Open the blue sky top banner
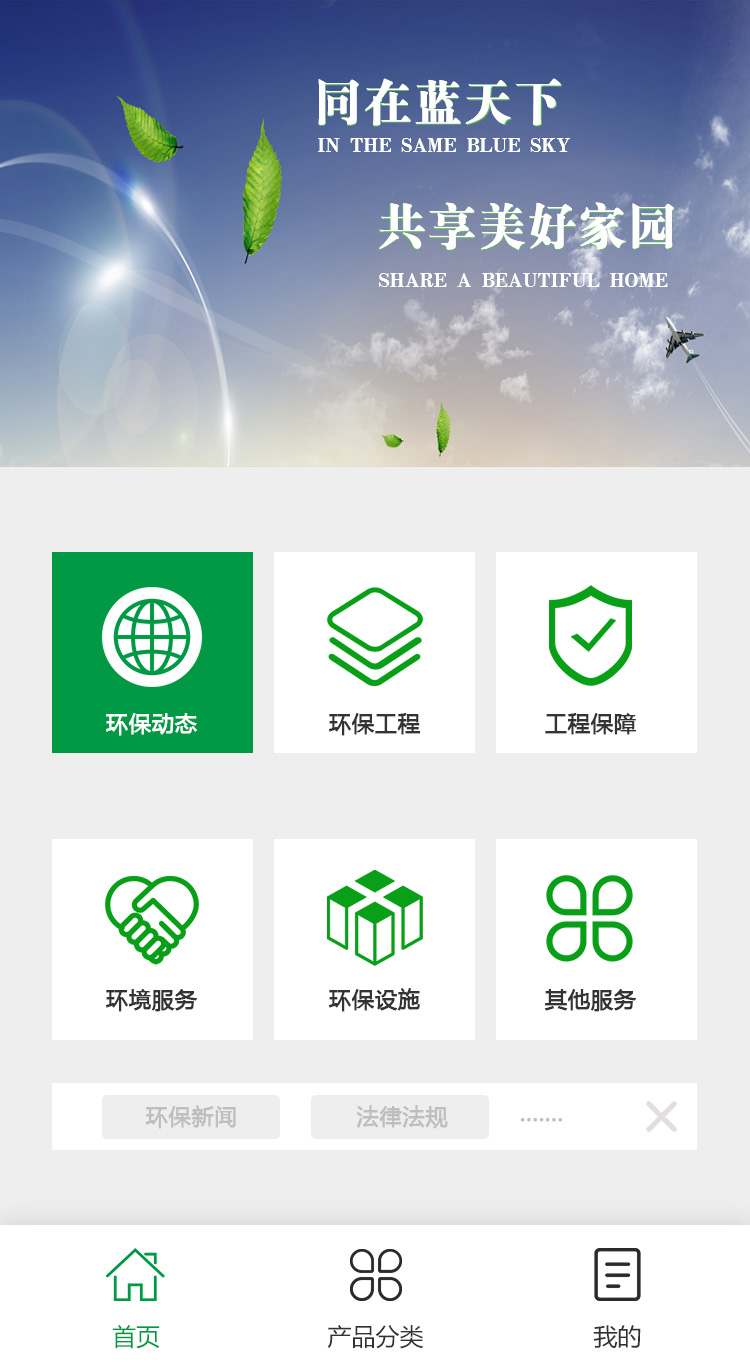Viewport: 750px width, 1370px height. pos(375,233)
